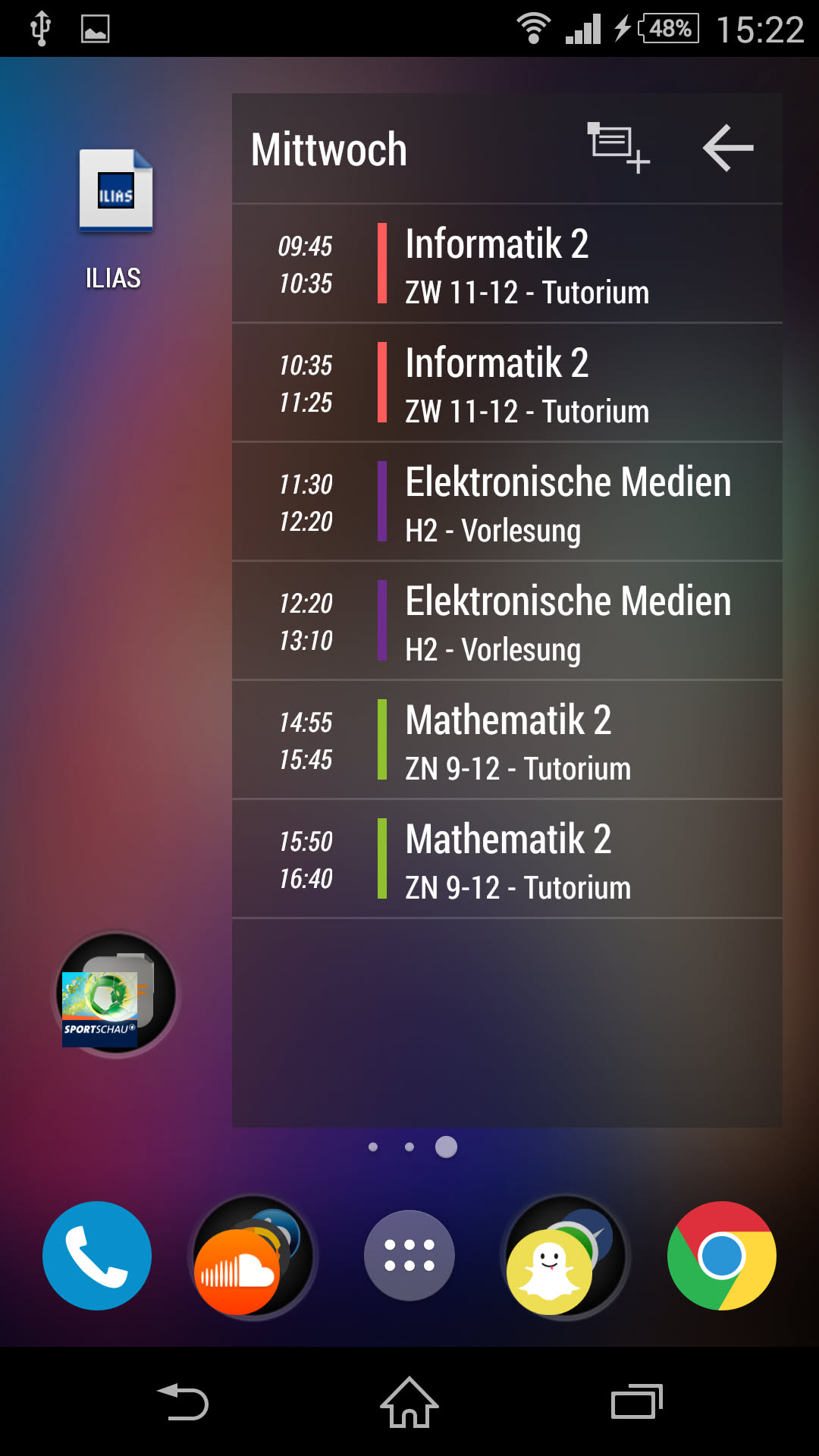The width and height of the screenshot is (819, 1456).
Task: Tap the add lesson icon in the widget
Action: [617, 148]
